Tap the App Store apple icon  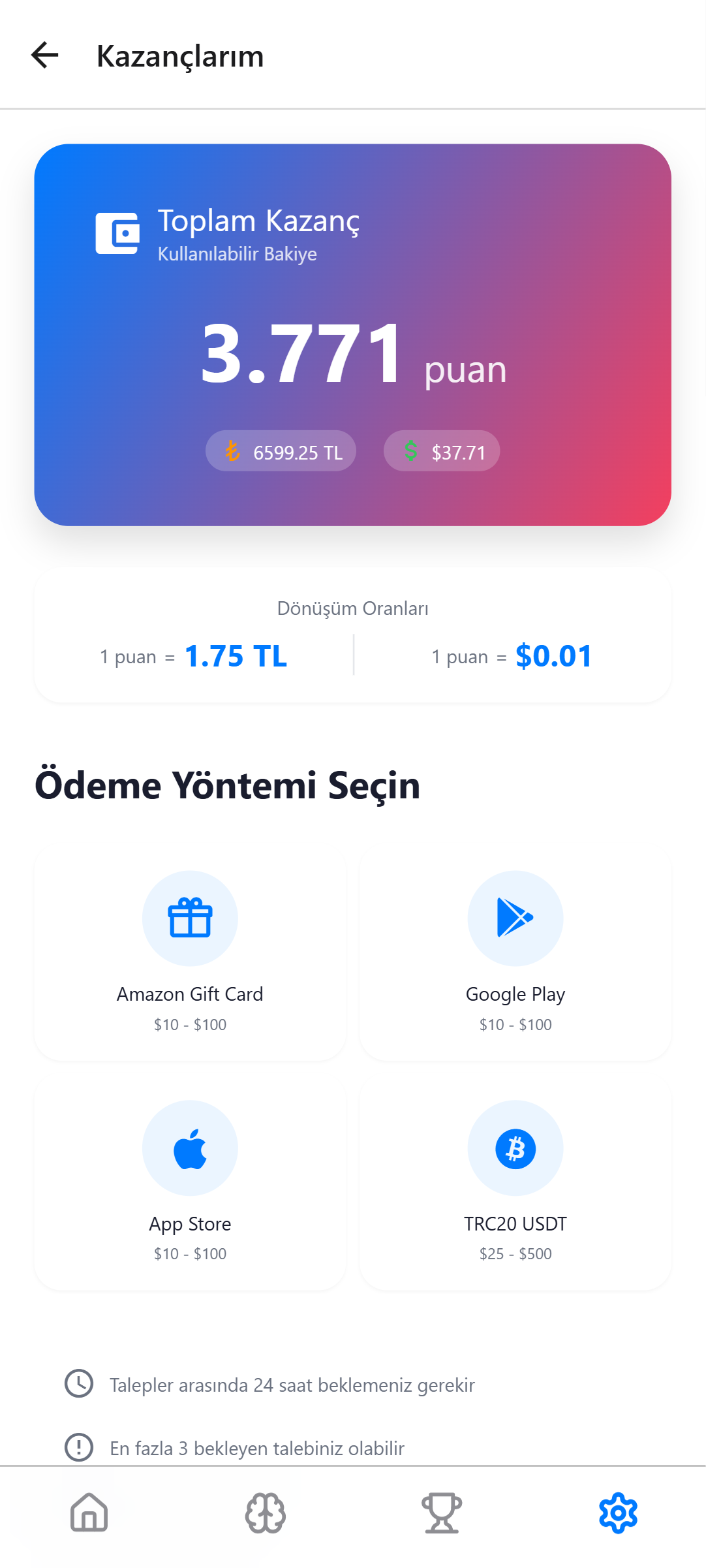190,1149
